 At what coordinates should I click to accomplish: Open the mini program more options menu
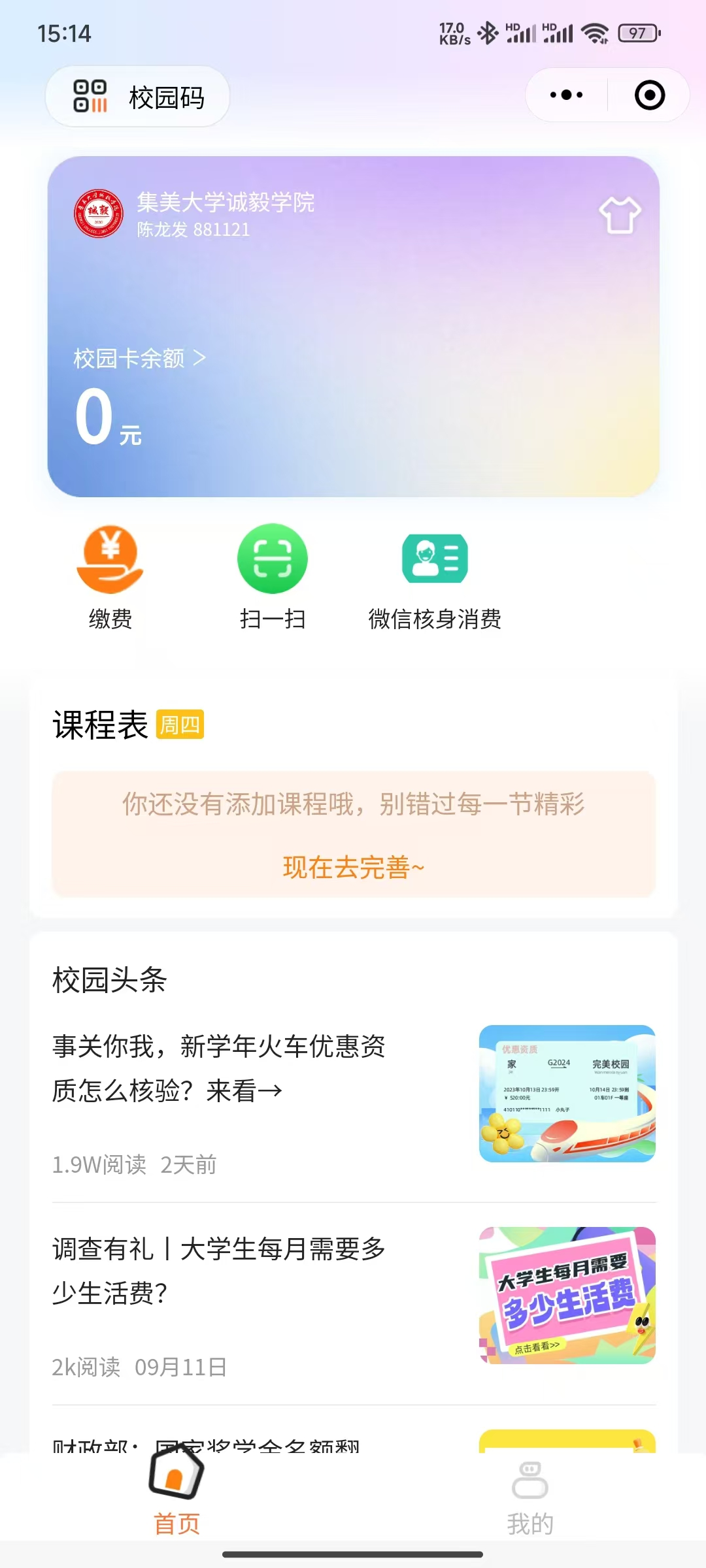(566, 95)
